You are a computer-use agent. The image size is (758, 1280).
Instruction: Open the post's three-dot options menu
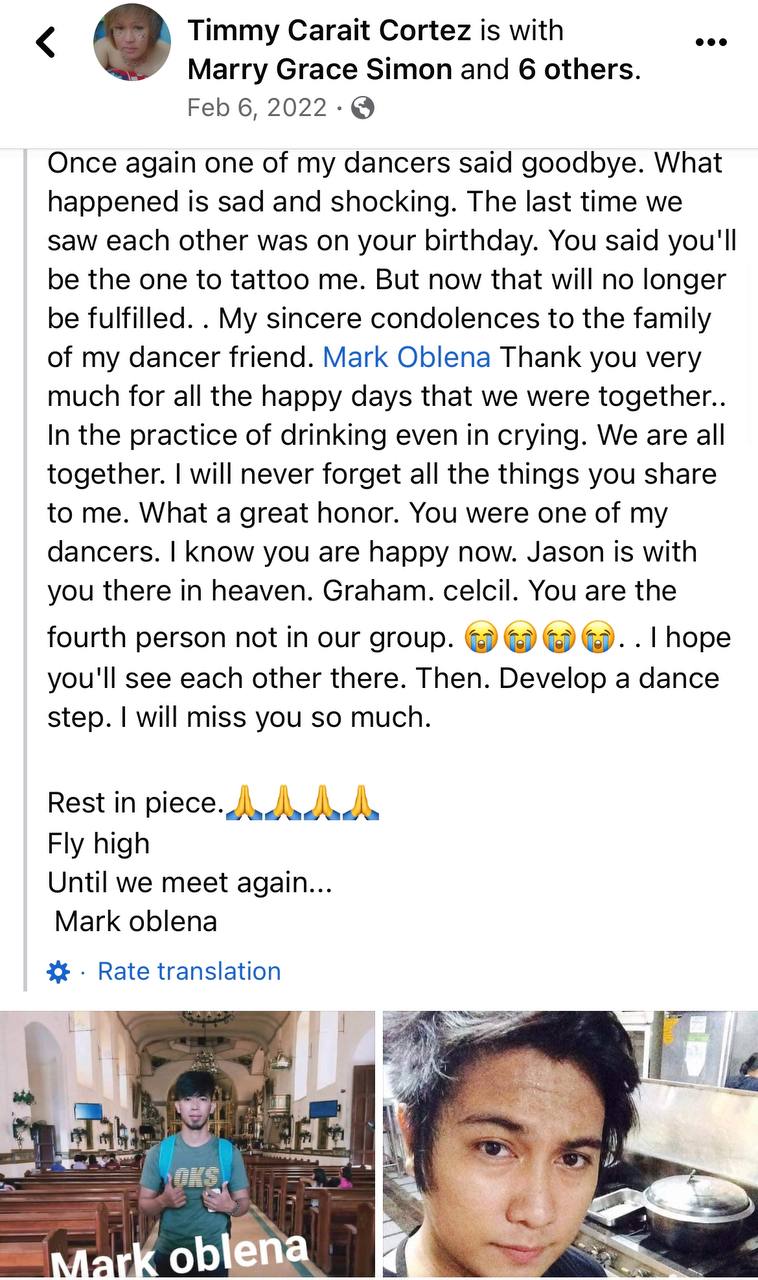point(710,42)
